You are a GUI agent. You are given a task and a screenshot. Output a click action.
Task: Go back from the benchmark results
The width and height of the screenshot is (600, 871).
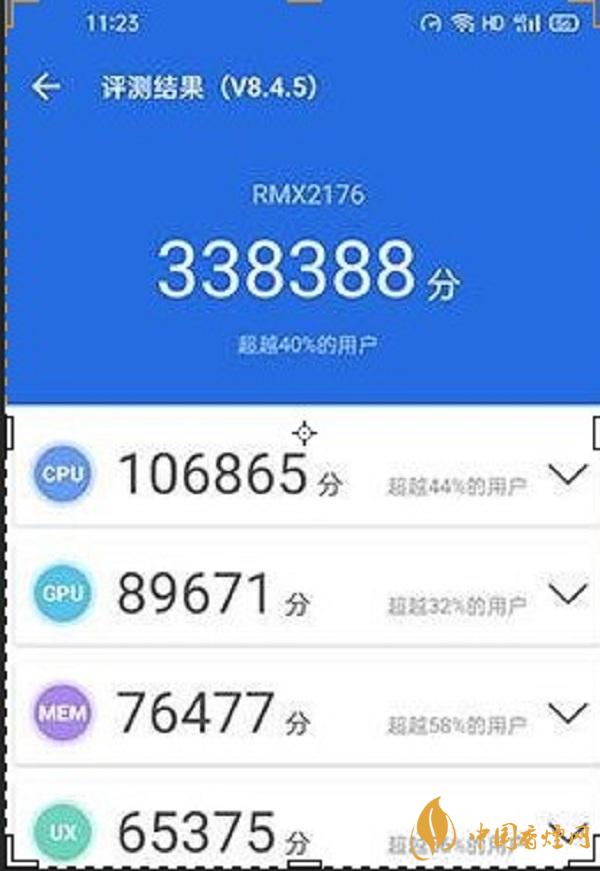point(45,88)
